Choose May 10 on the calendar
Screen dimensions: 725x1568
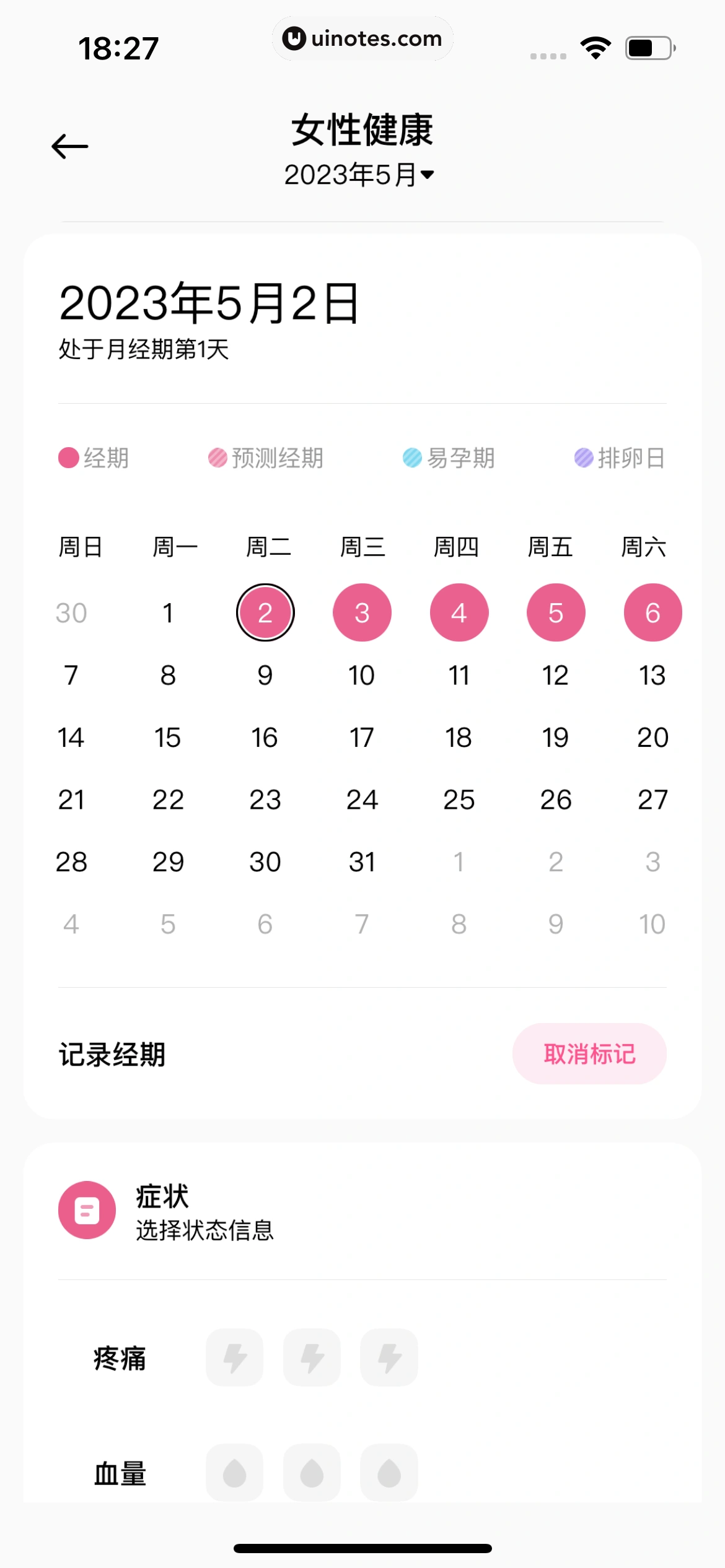point(361,675)
